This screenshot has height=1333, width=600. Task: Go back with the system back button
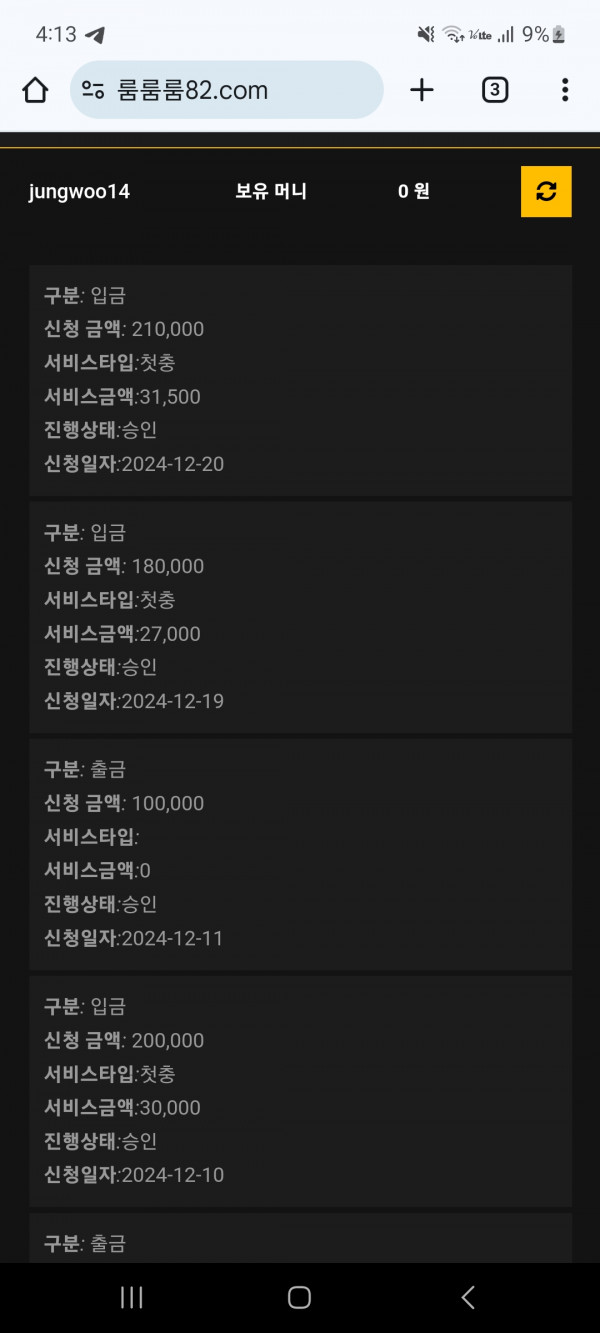468,1297
